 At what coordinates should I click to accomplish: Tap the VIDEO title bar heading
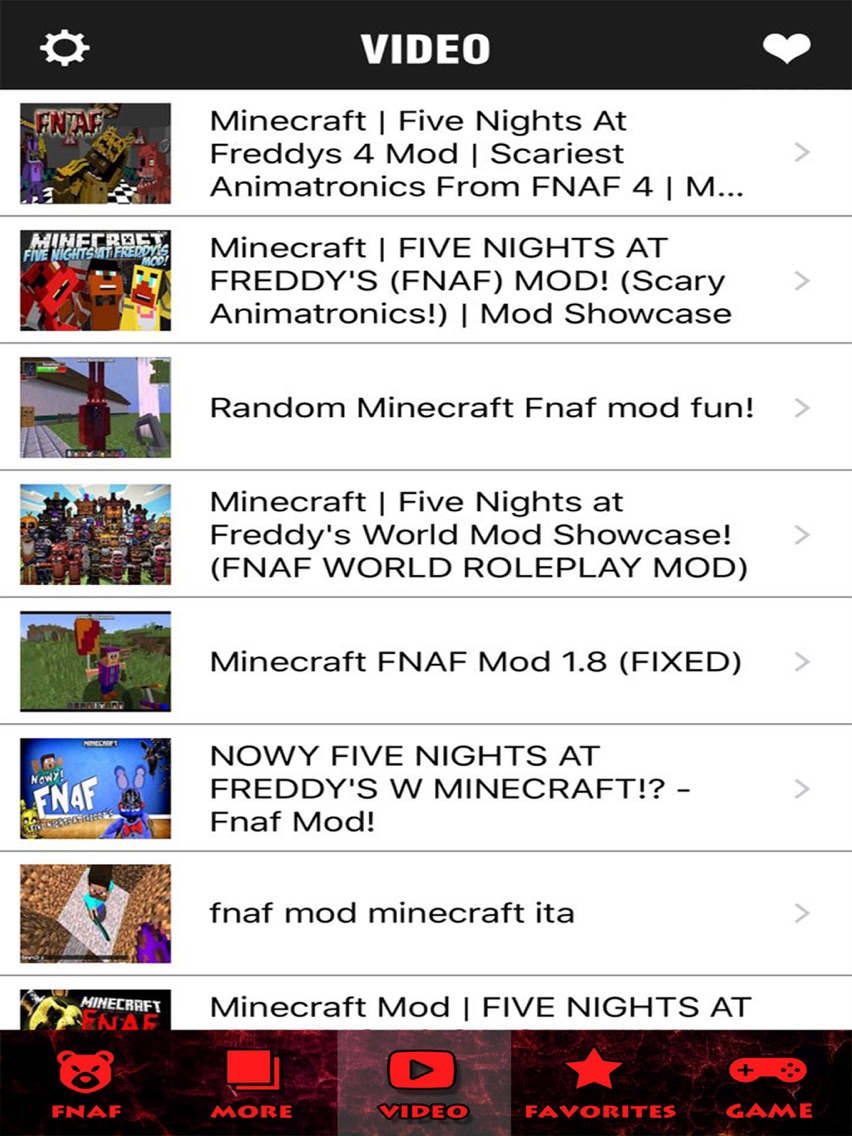[x=426, y=46]
